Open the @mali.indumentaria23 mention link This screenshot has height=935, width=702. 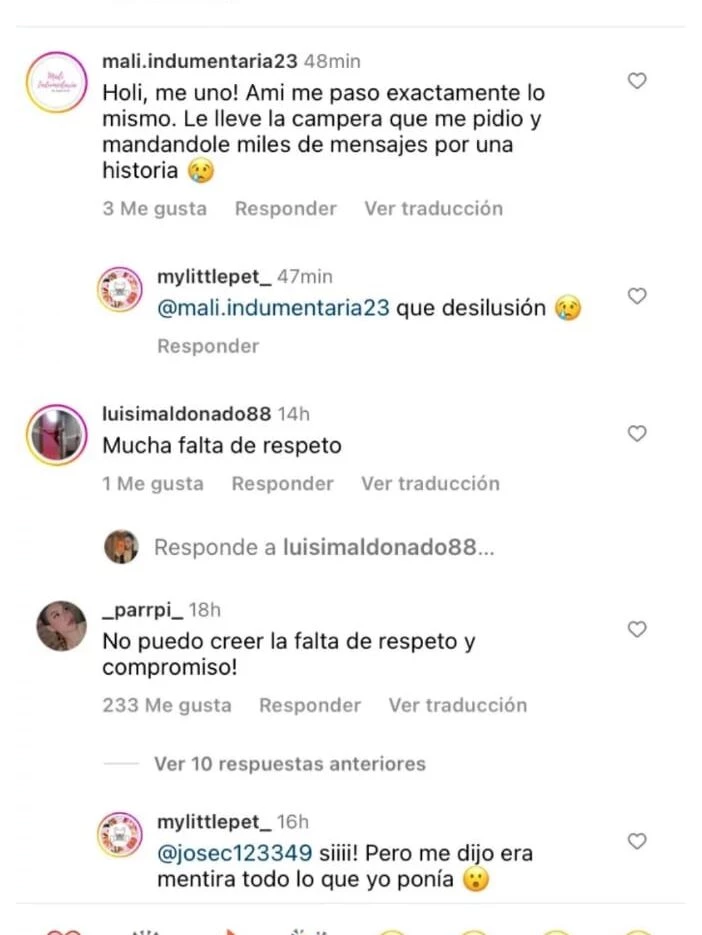pos(273,309)
